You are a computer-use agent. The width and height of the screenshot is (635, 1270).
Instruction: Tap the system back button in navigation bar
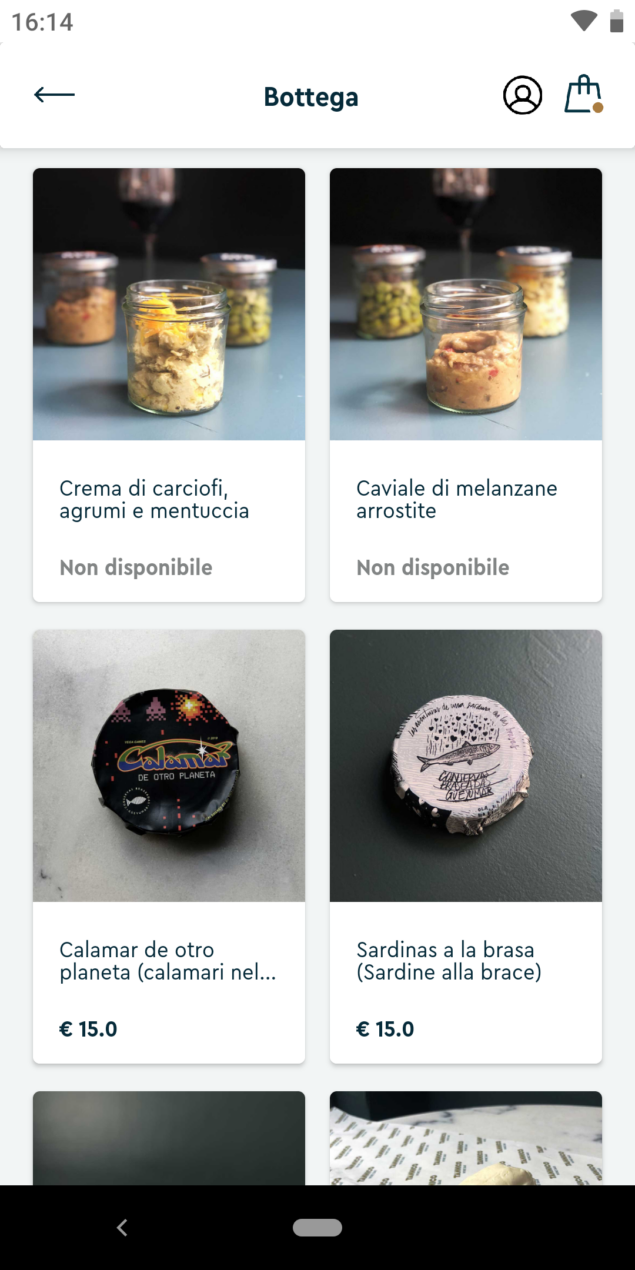coord(122,1227)
